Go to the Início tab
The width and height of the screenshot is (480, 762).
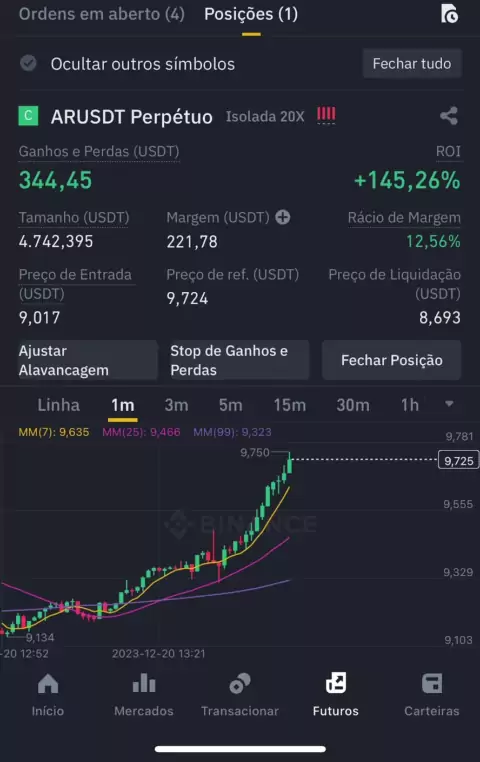coord(48,695)
